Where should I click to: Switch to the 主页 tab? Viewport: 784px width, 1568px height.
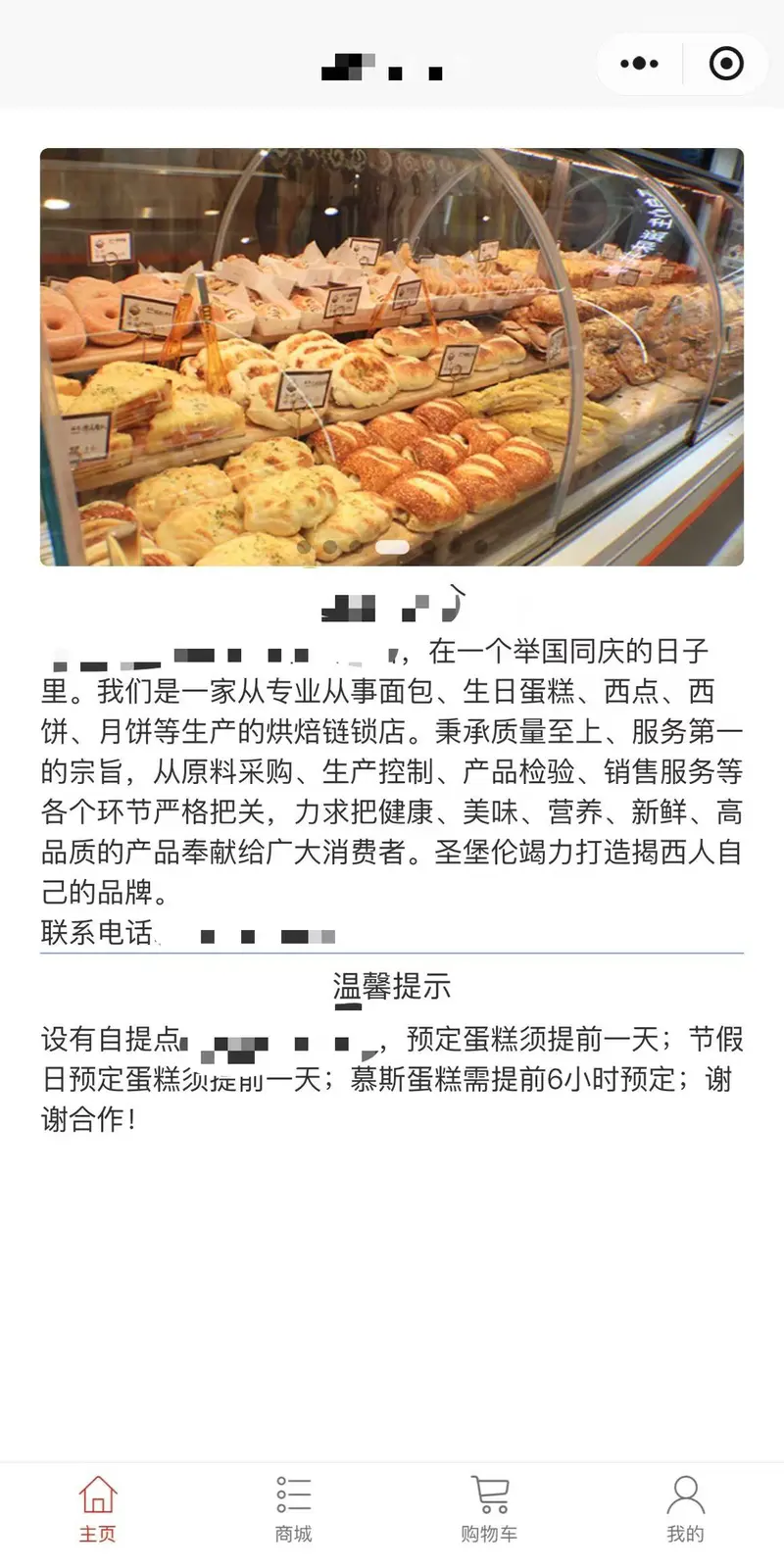coord(98,1509)
